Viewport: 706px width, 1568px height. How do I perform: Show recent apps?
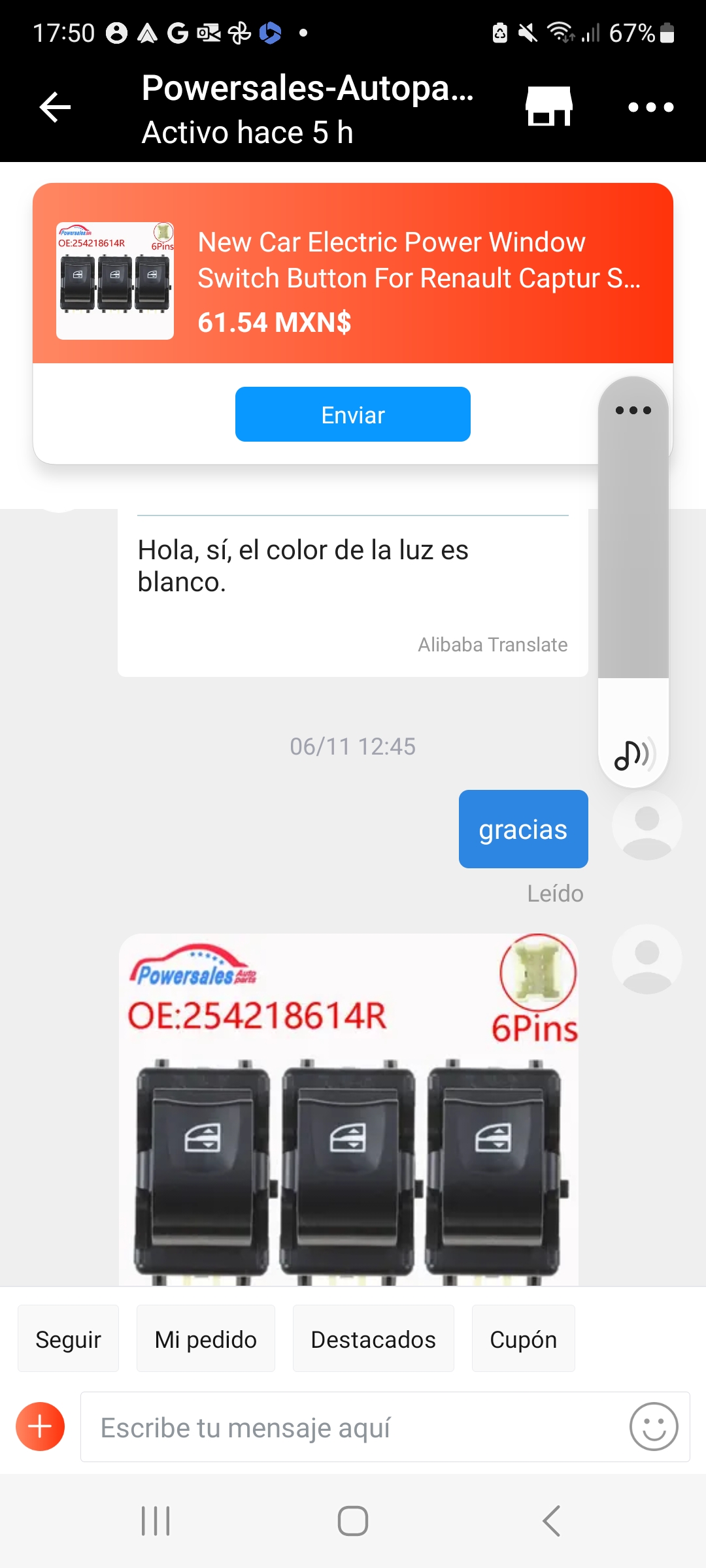[156, 1521]
